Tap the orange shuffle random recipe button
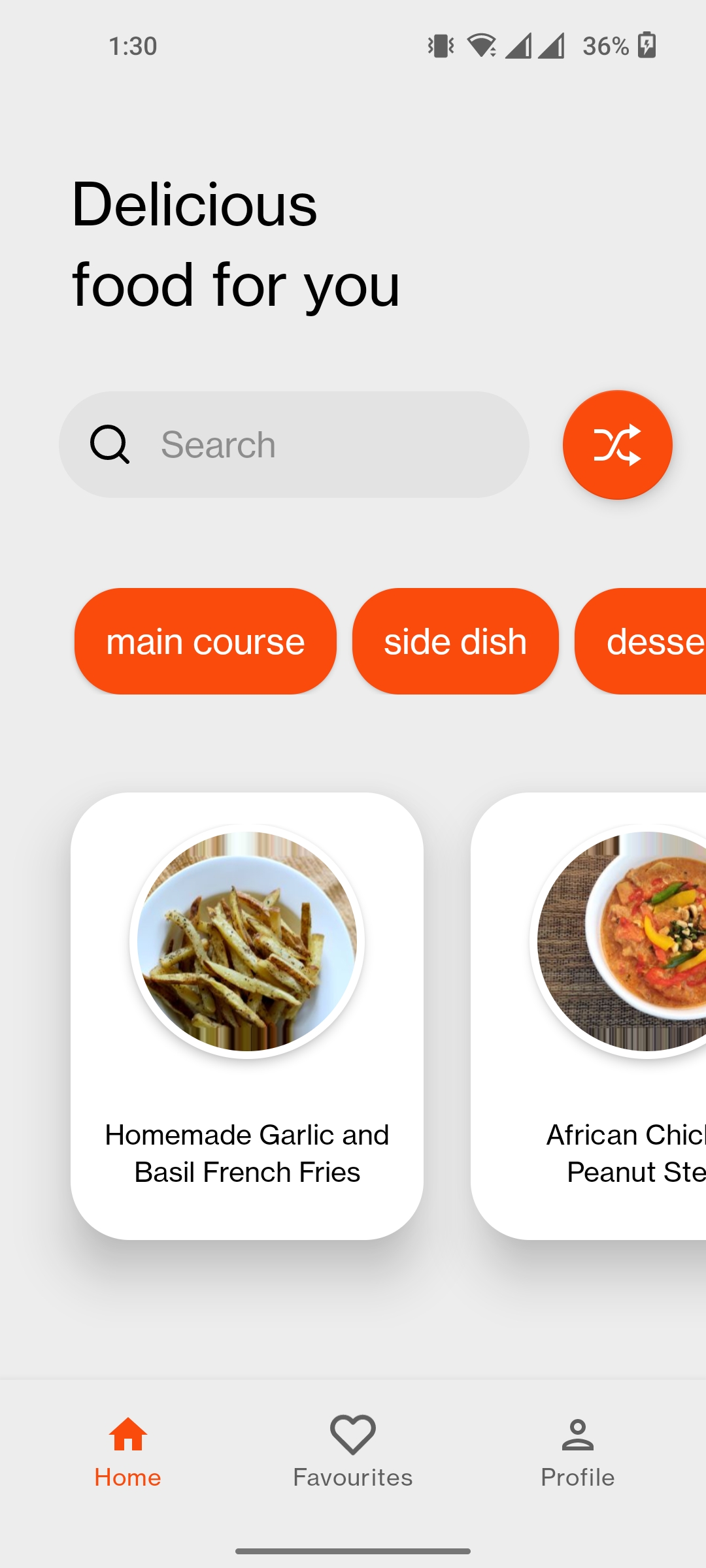 617,445
